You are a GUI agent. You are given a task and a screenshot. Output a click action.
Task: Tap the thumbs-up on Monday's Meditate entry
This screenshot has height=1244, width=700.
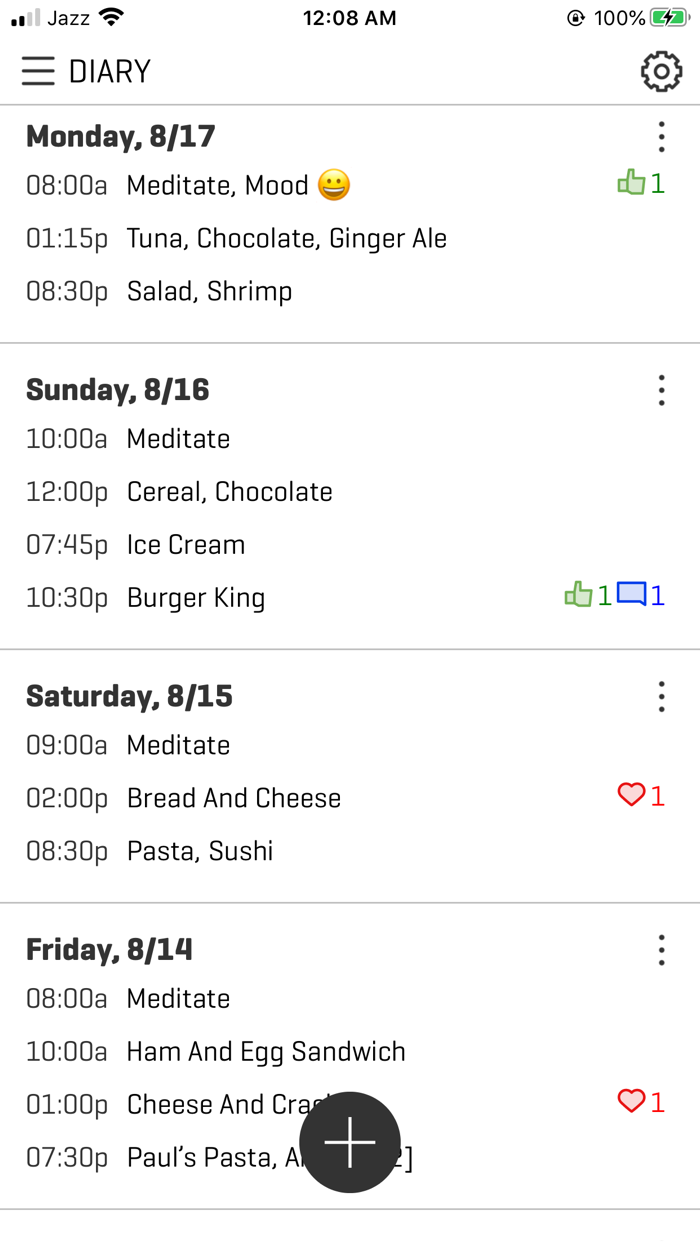(x=632, y=183)
